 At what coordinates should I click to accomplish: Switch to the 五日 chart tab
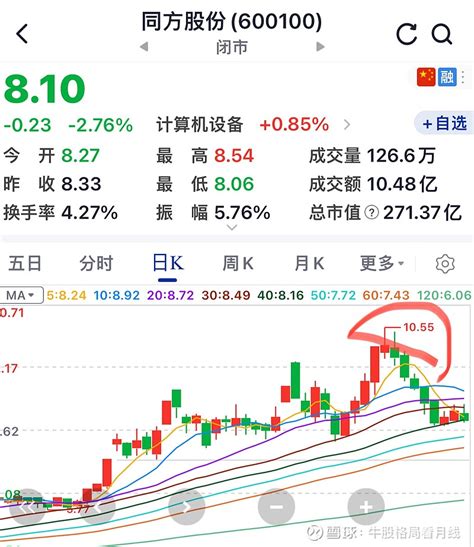click(x=25, y=263)
